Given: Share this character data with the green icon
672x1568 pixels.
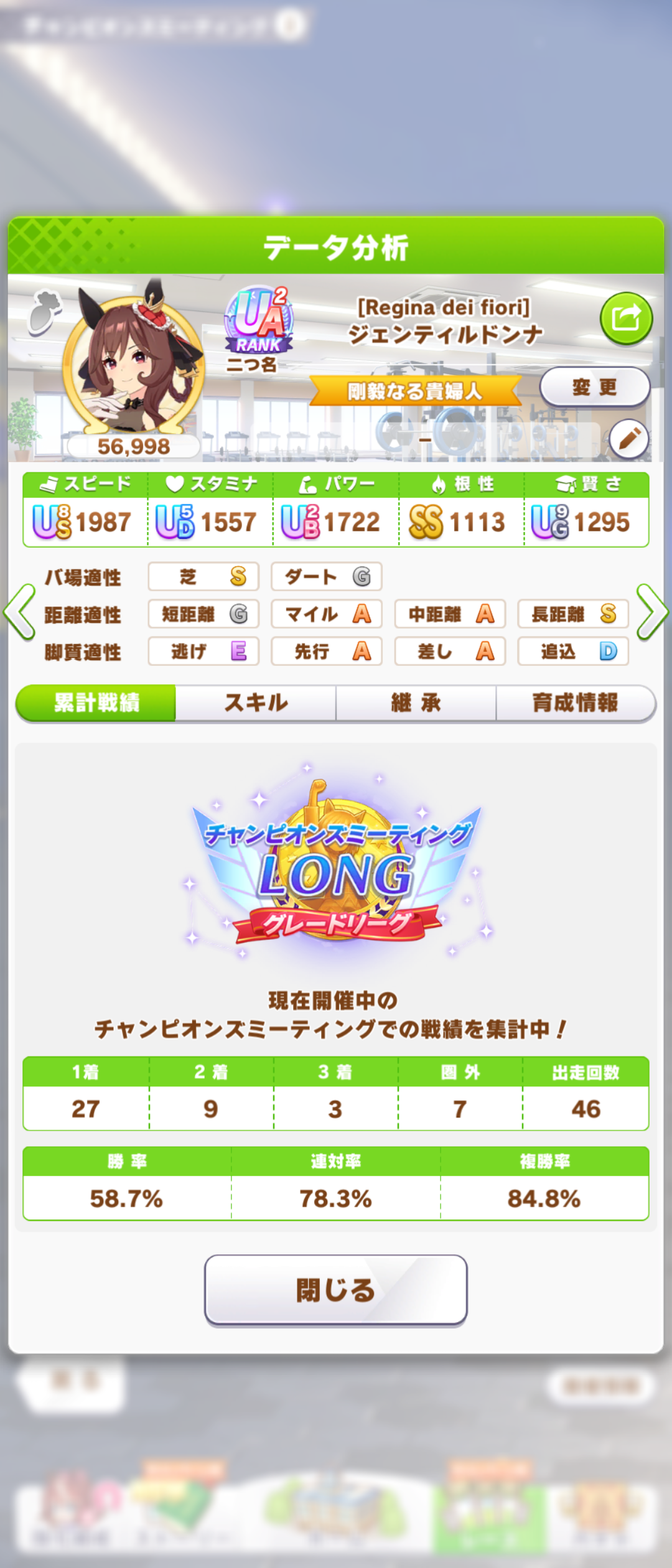Looking at the screenshot, I should pos(626,318).
